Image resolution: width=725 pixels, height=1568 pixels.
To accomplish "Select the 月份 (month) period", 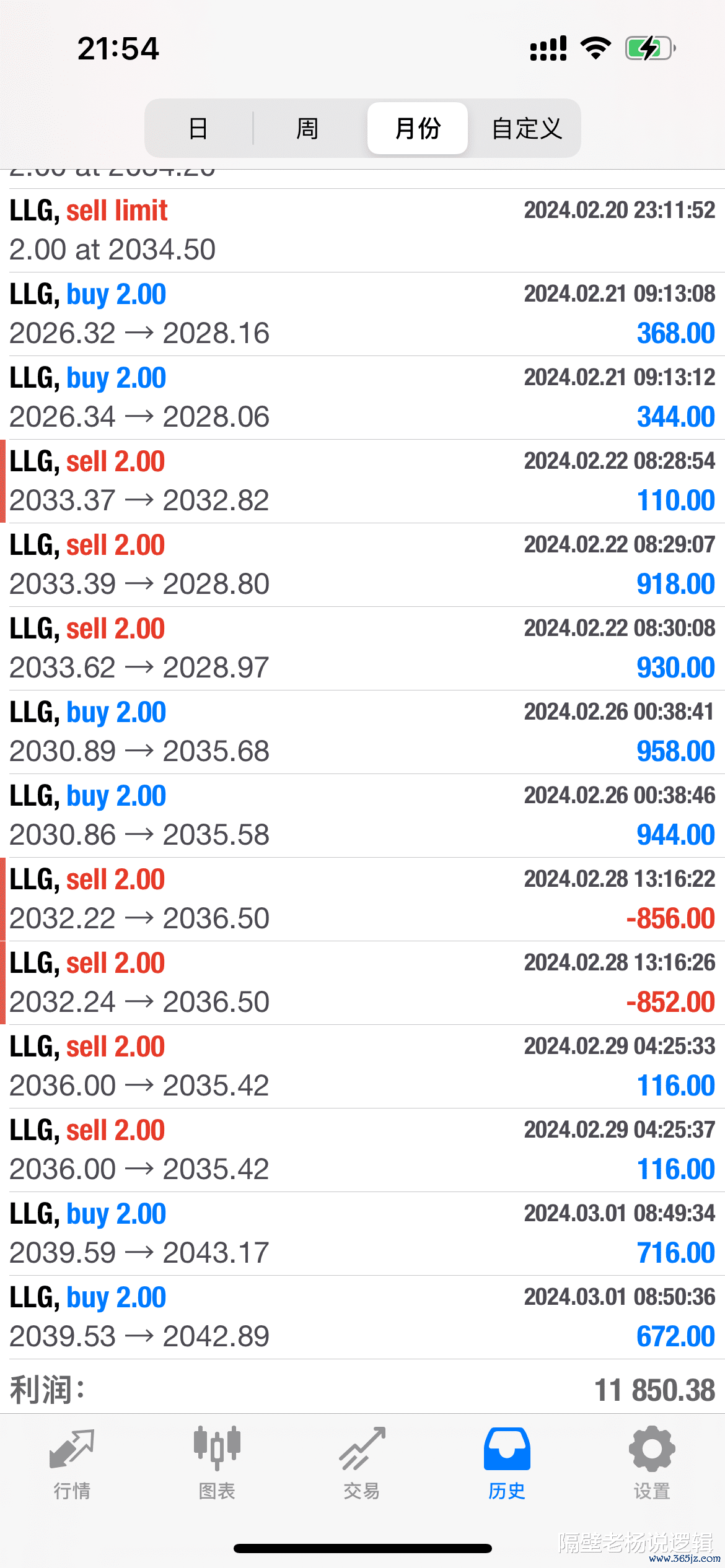I will [417, 128].
